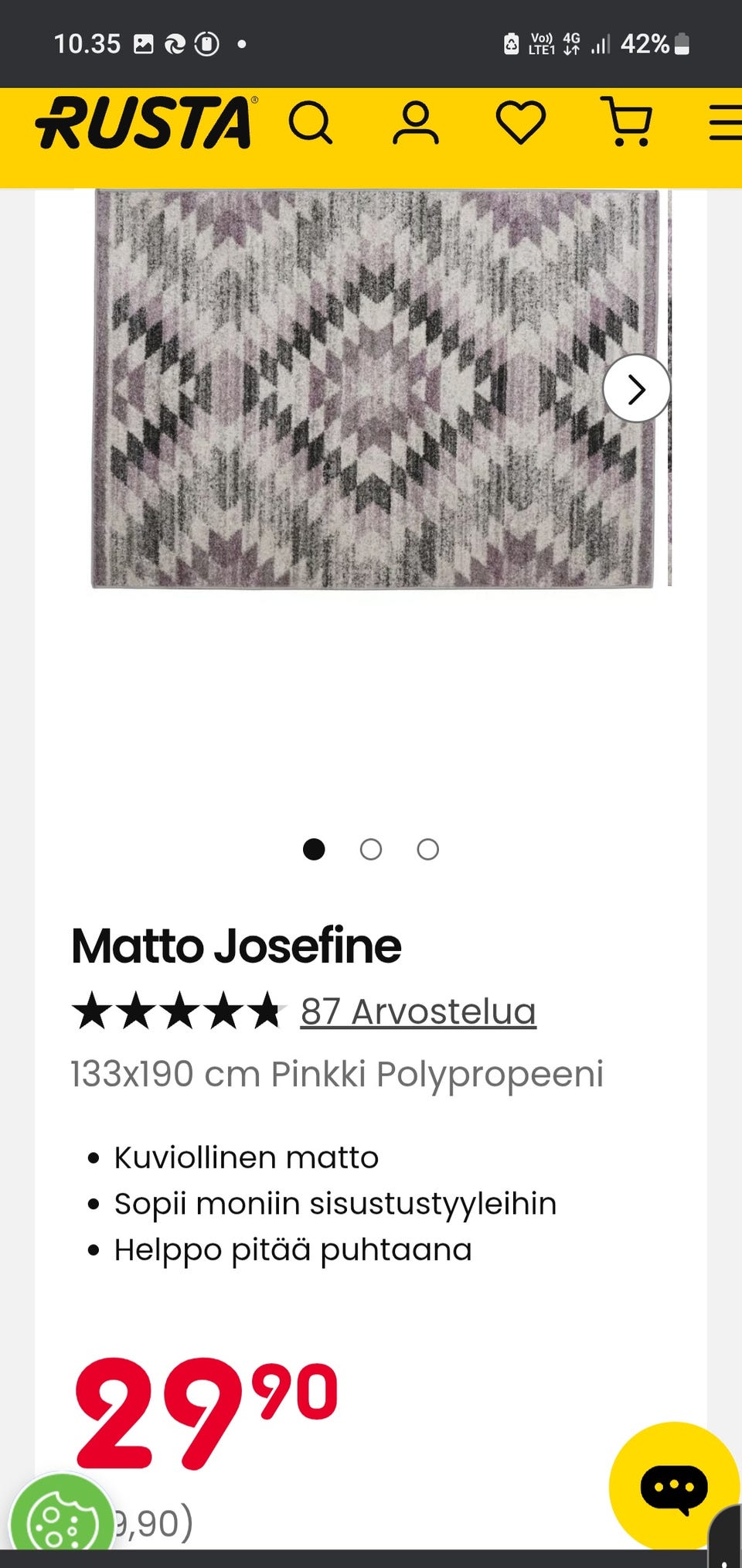Select the third image indicator dot
This screenshot has height=1568, width=742.
(x=427, y=850)
